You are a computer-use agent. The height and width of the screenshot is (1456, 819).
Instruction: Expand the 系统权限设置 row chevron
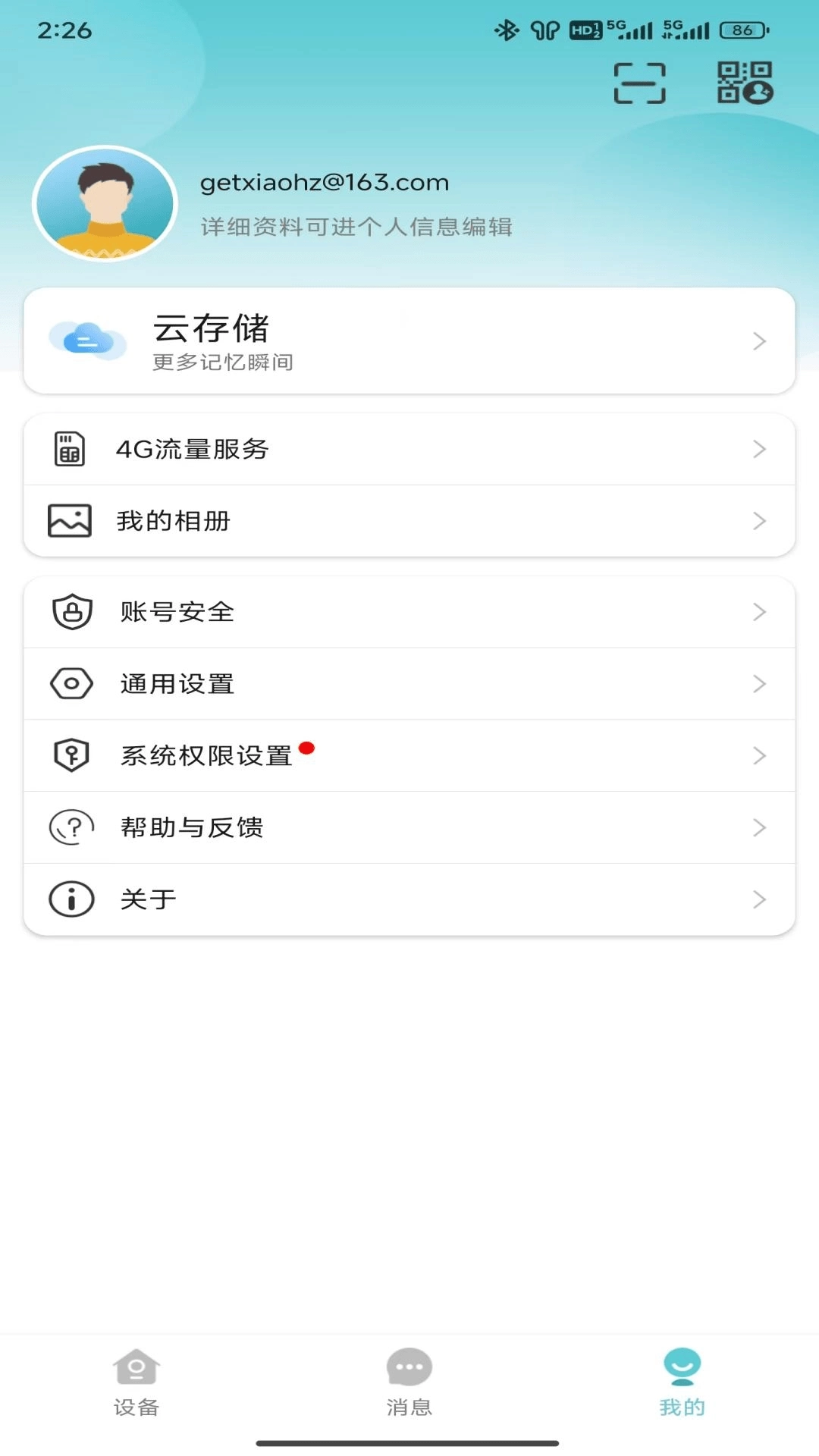point(760,755)
